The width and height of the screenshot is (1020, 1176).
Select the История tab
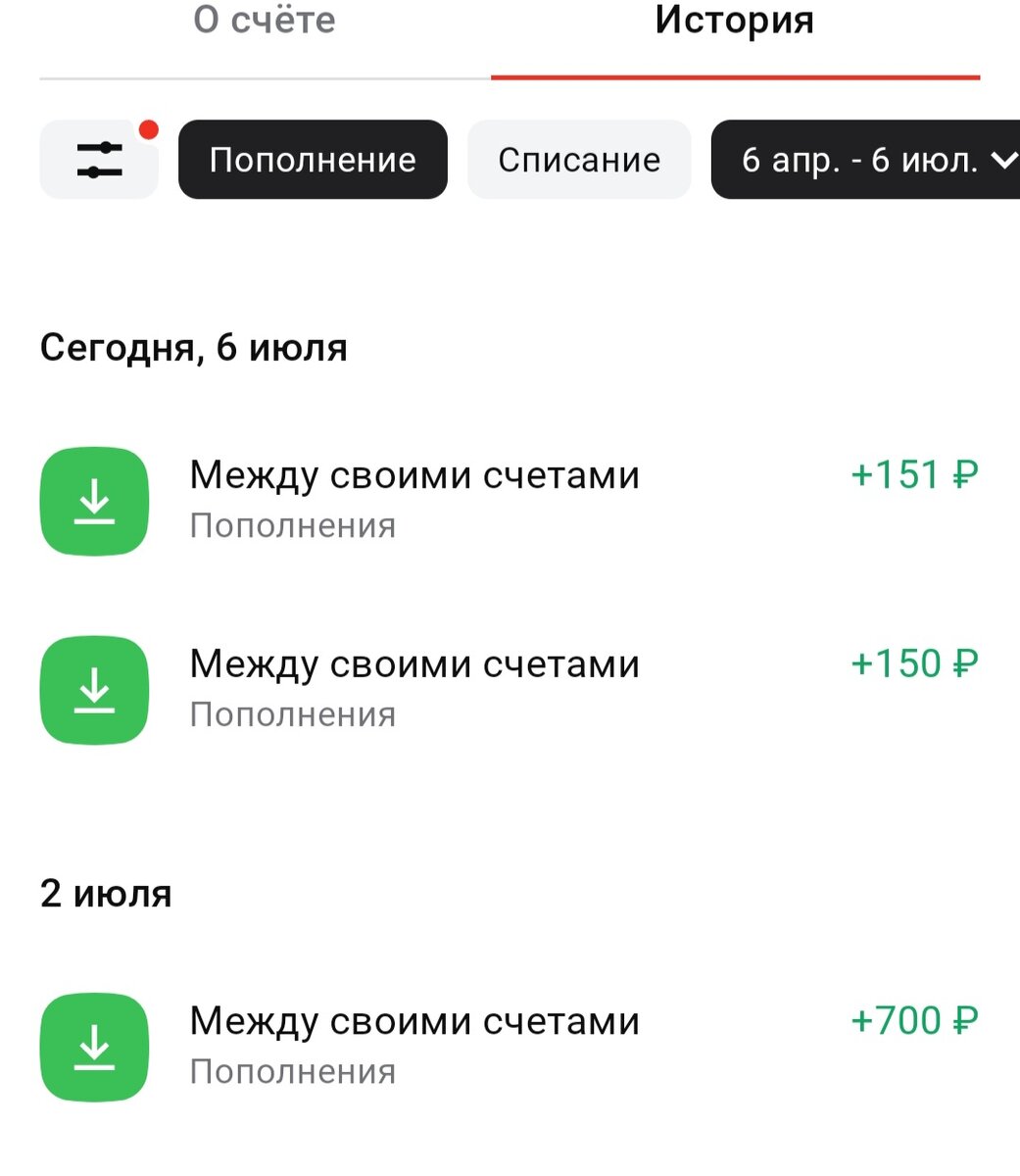734,22
